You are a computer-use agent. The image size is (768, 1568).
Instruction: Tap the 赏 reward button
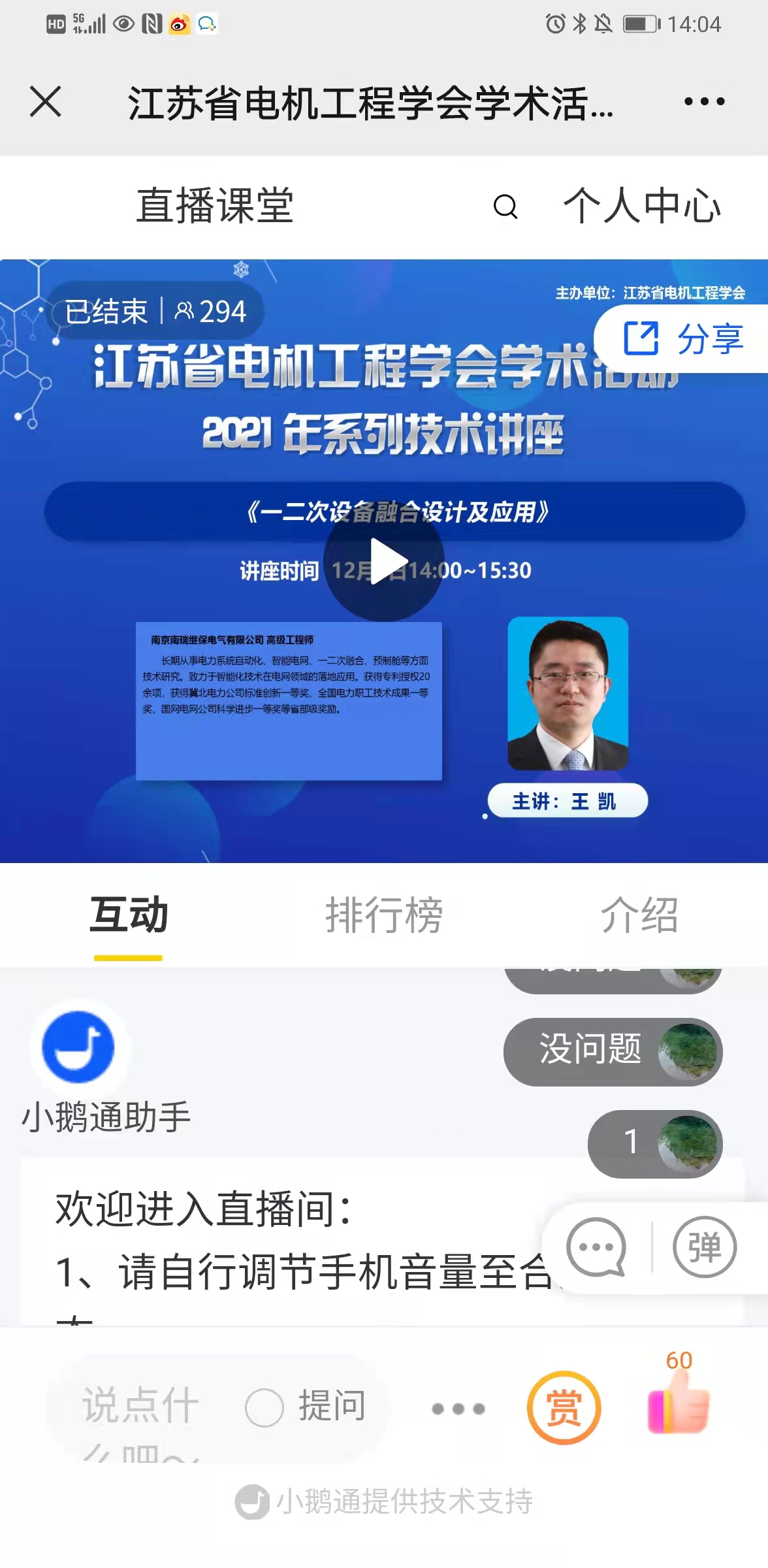[564, 1408]
